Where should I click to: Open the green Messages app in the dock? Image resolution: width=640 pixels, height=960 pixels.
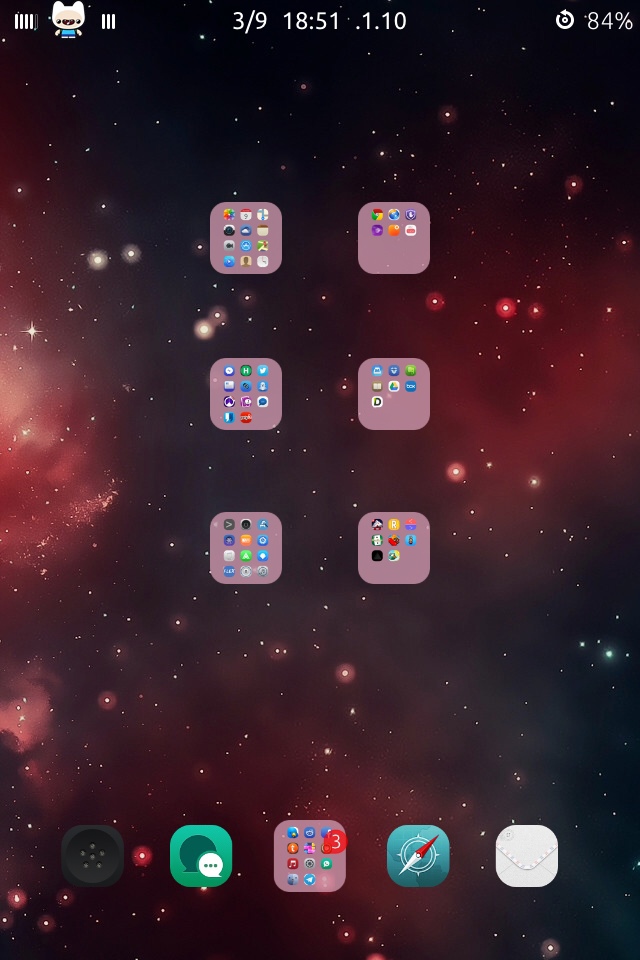tap(201, 856)
